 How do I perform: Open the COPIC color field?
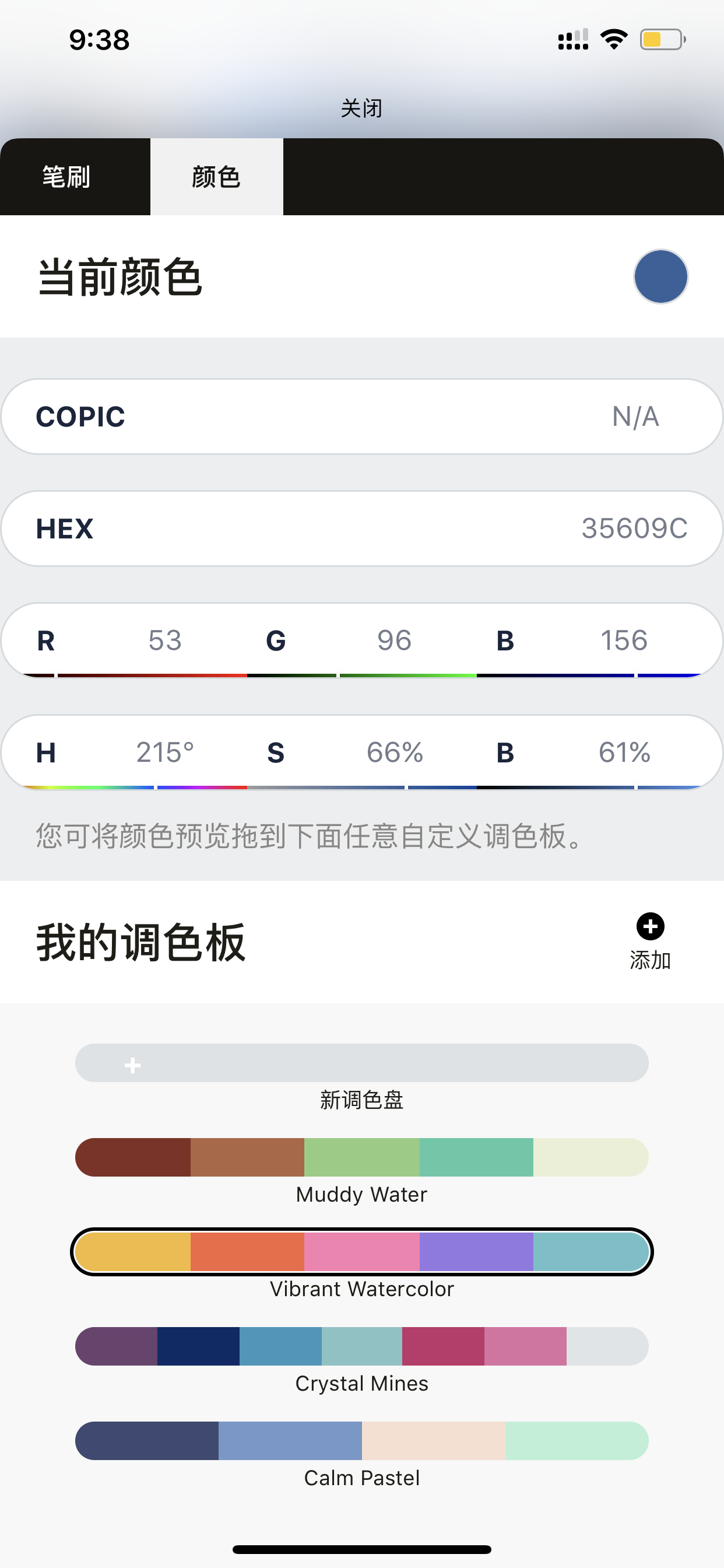point(362,416)
